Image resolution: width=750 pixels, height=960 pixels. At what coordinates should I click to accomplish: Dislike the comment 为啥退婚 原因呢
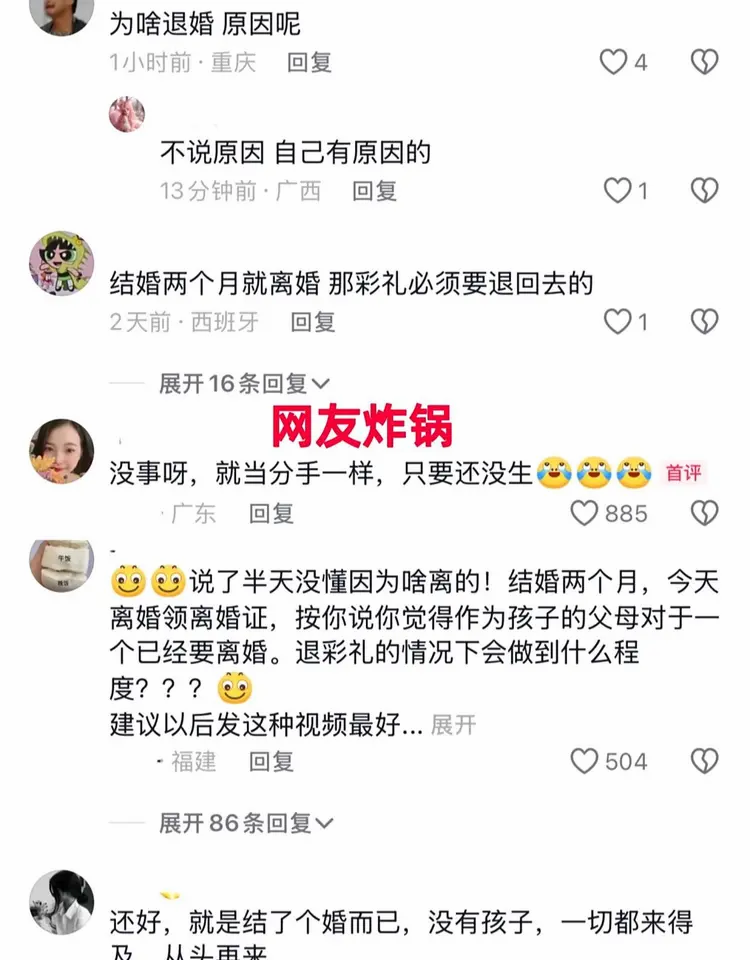(705, 62)
